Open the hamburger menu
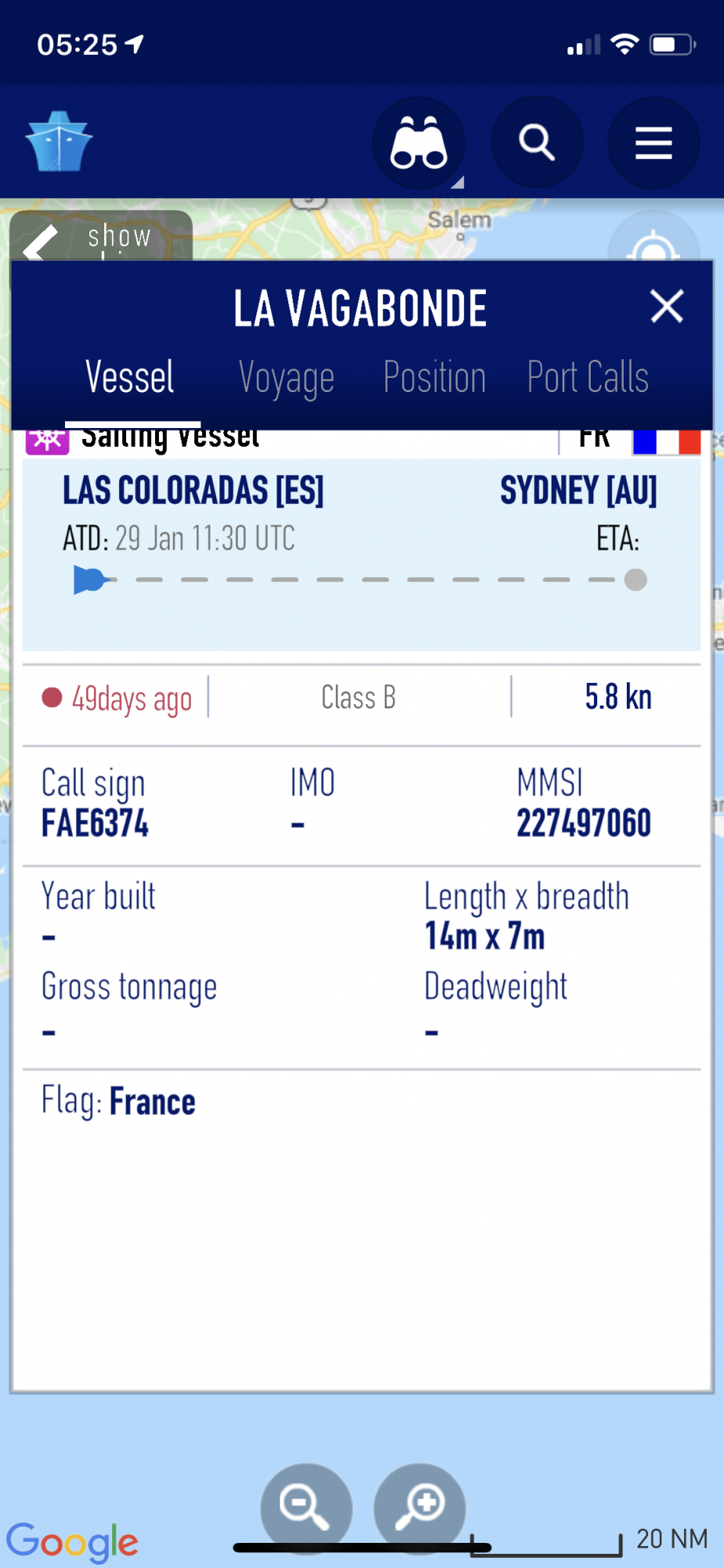The image size is (724, 1568). pos(653,143)
